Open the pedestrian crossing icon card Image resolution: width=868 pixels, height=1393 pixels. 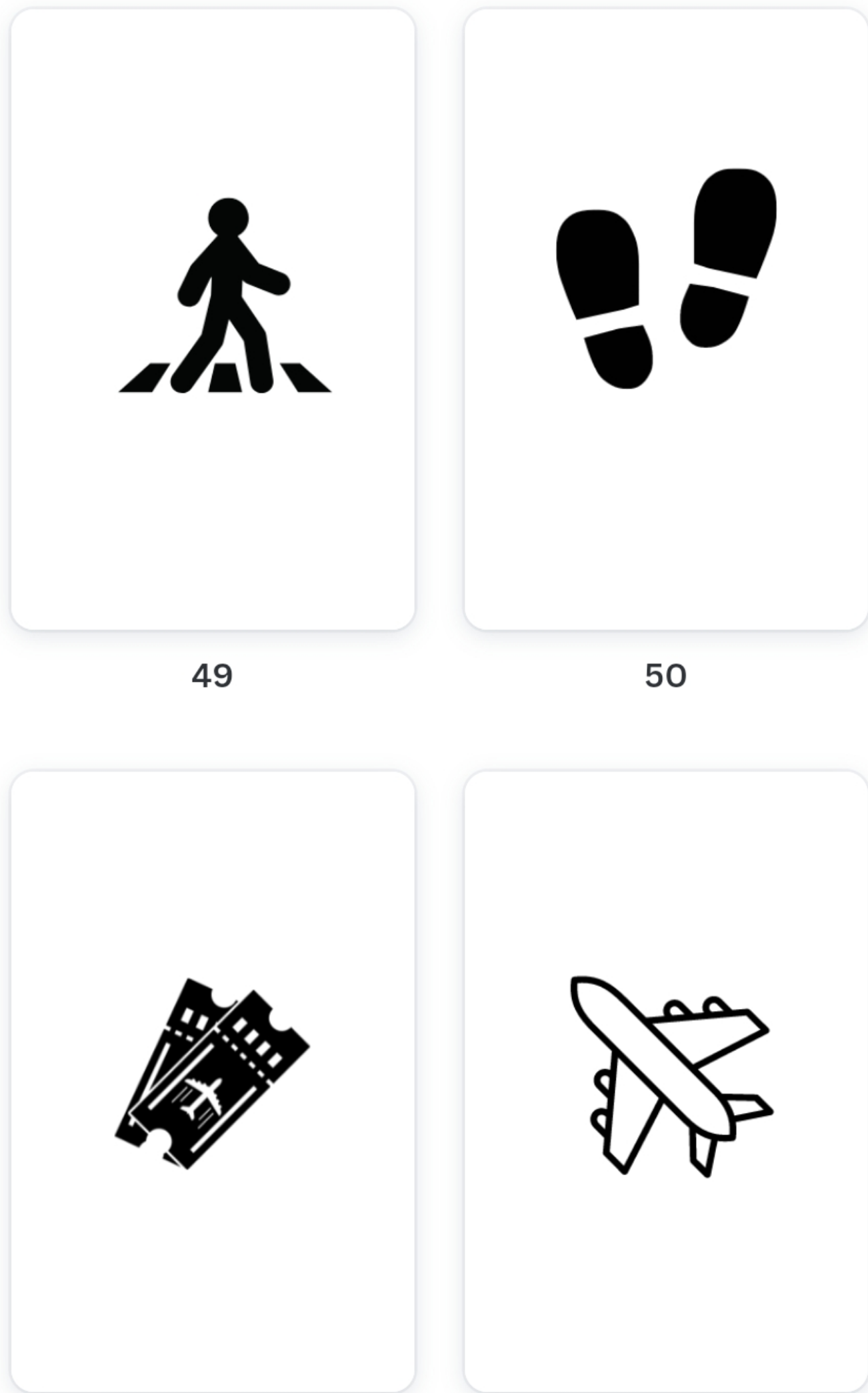213,319
